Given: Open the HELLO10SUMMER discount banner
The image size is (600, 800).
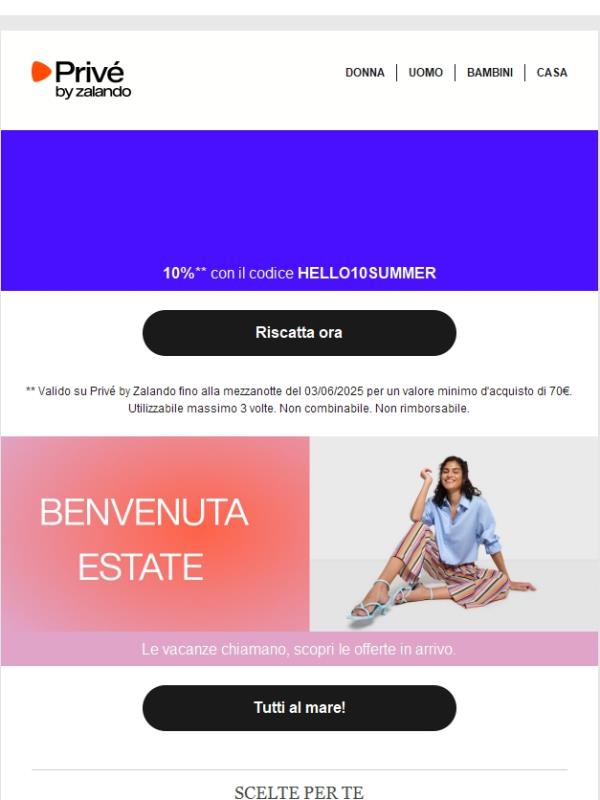Looking at the screenshot, I should 299,211.
